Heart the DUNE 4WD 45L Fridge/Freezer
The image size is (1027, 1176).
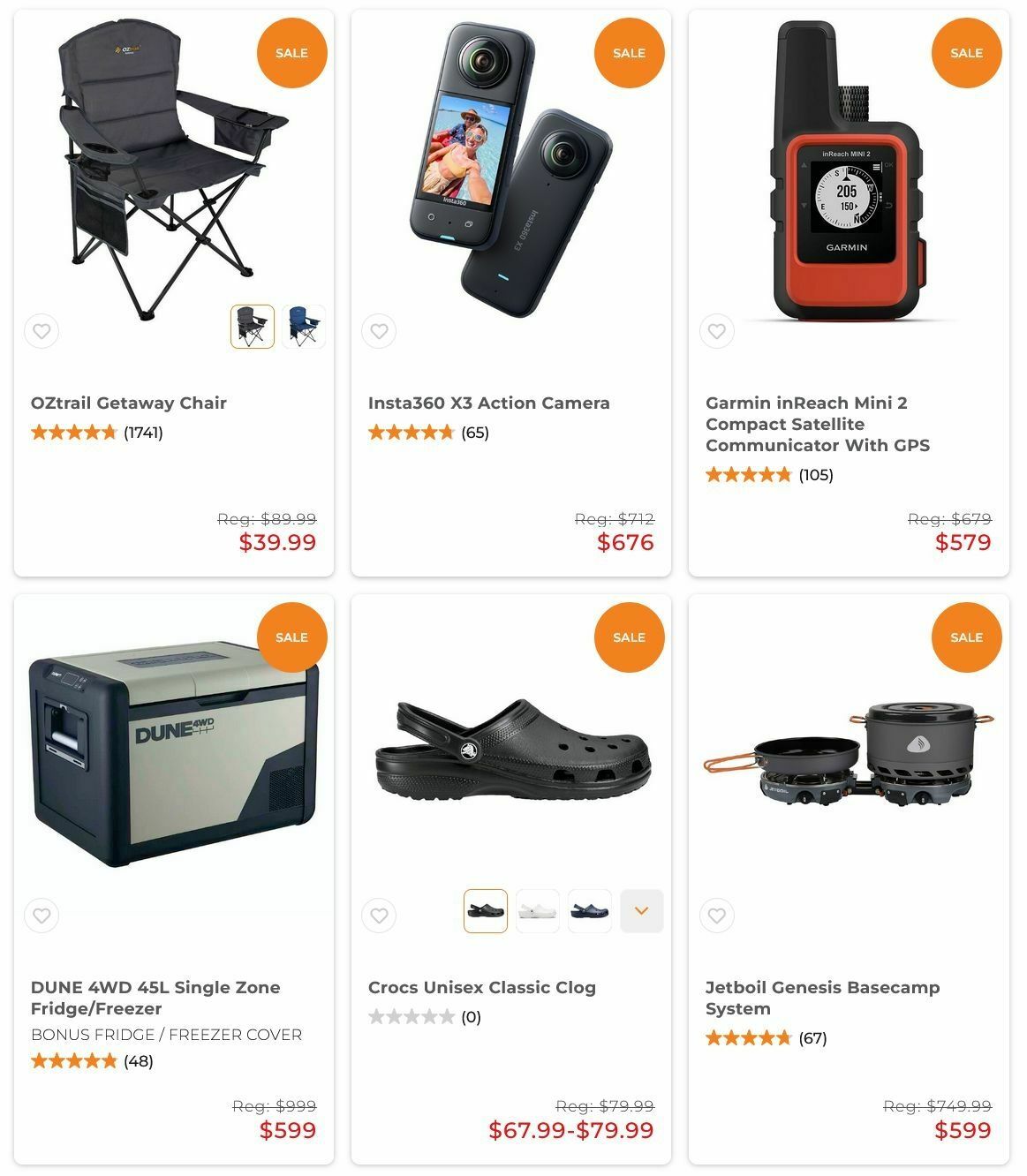pyautogui.click(x=42, y=916)
